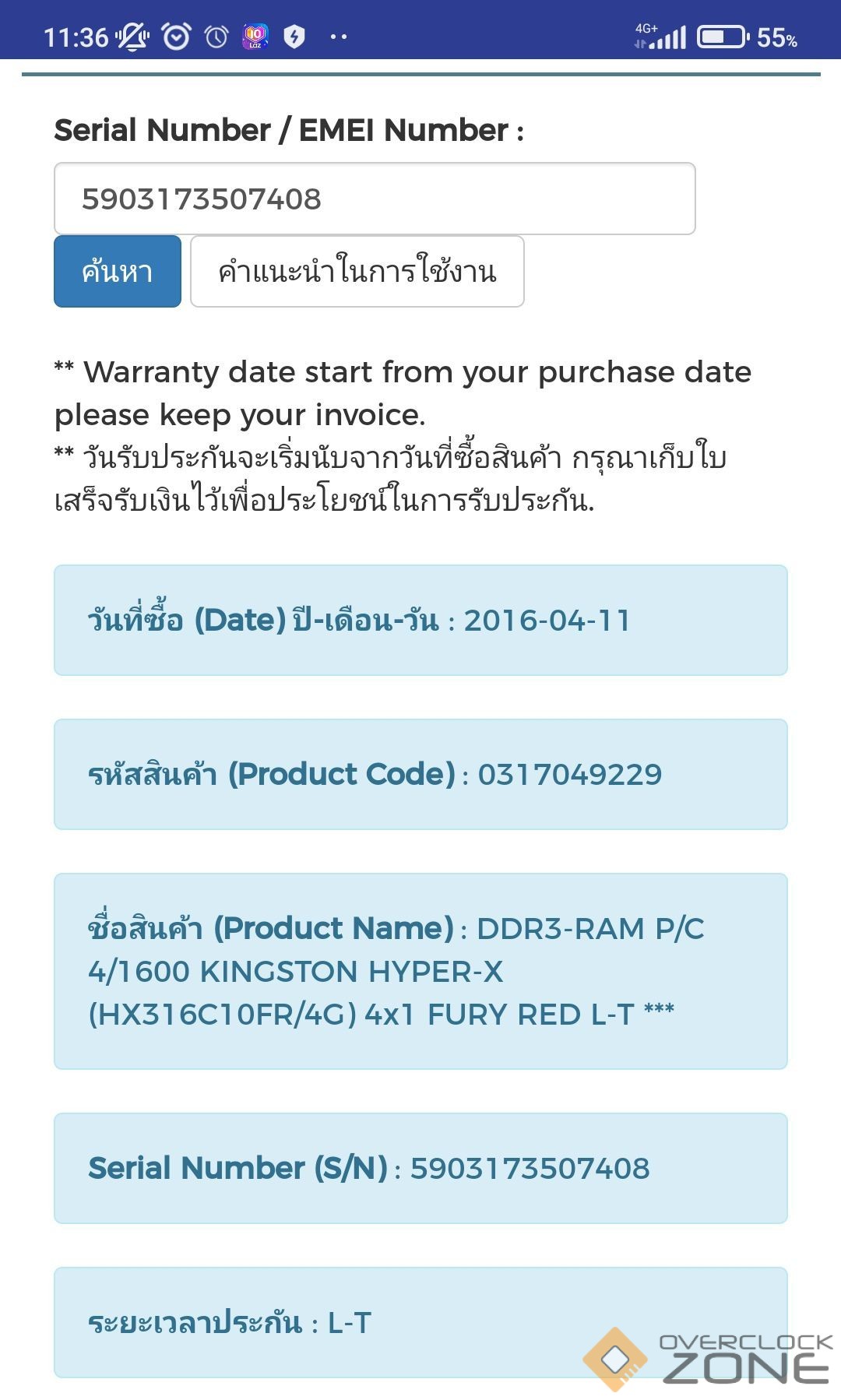This screenshot has height=1400, width=841.
Task: Tap the blue ค้นหา search button
Action: point(117,272)
